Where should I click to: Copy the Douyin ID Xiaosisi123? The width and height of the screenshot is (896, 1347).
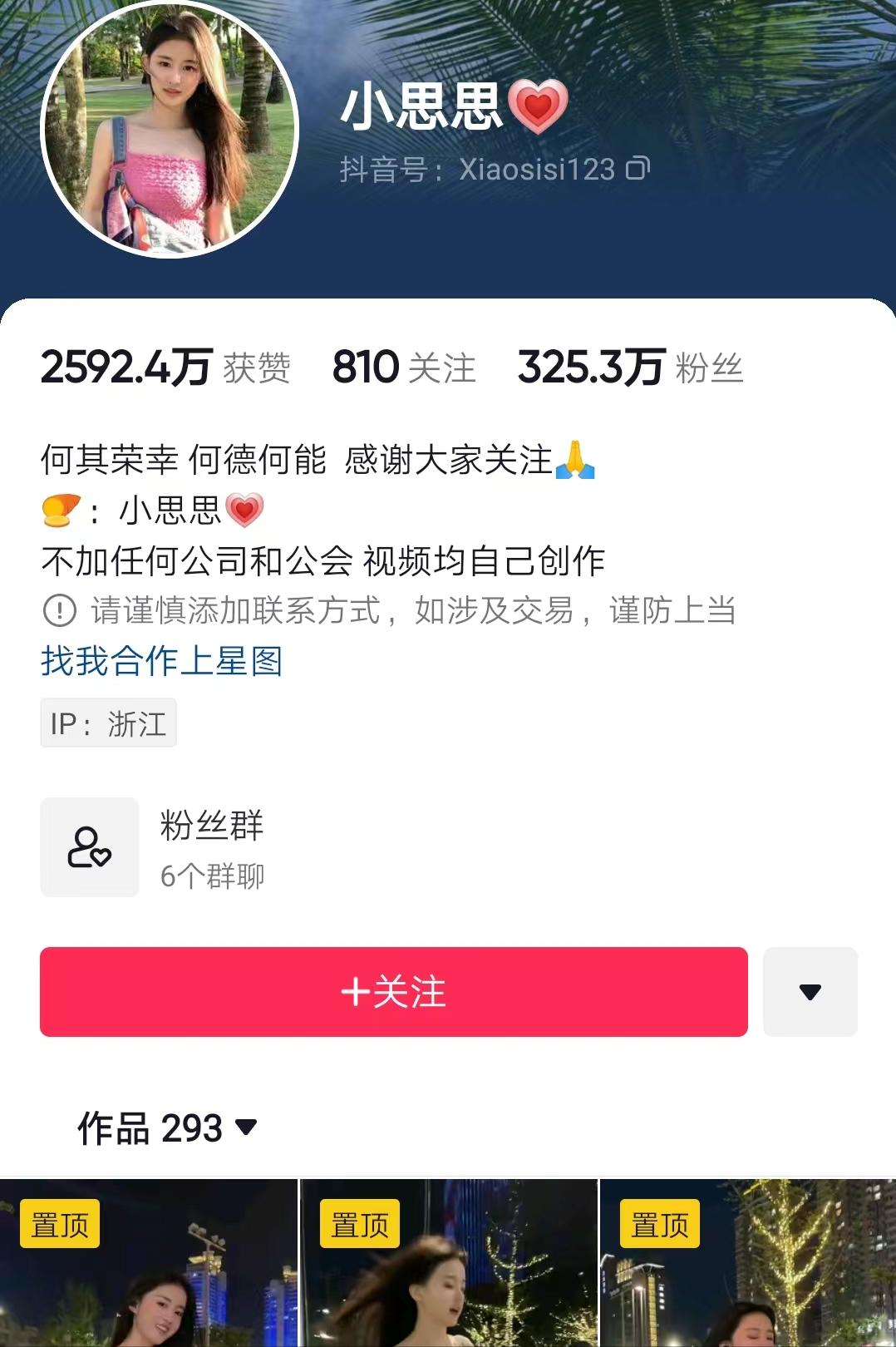point(638,170)
